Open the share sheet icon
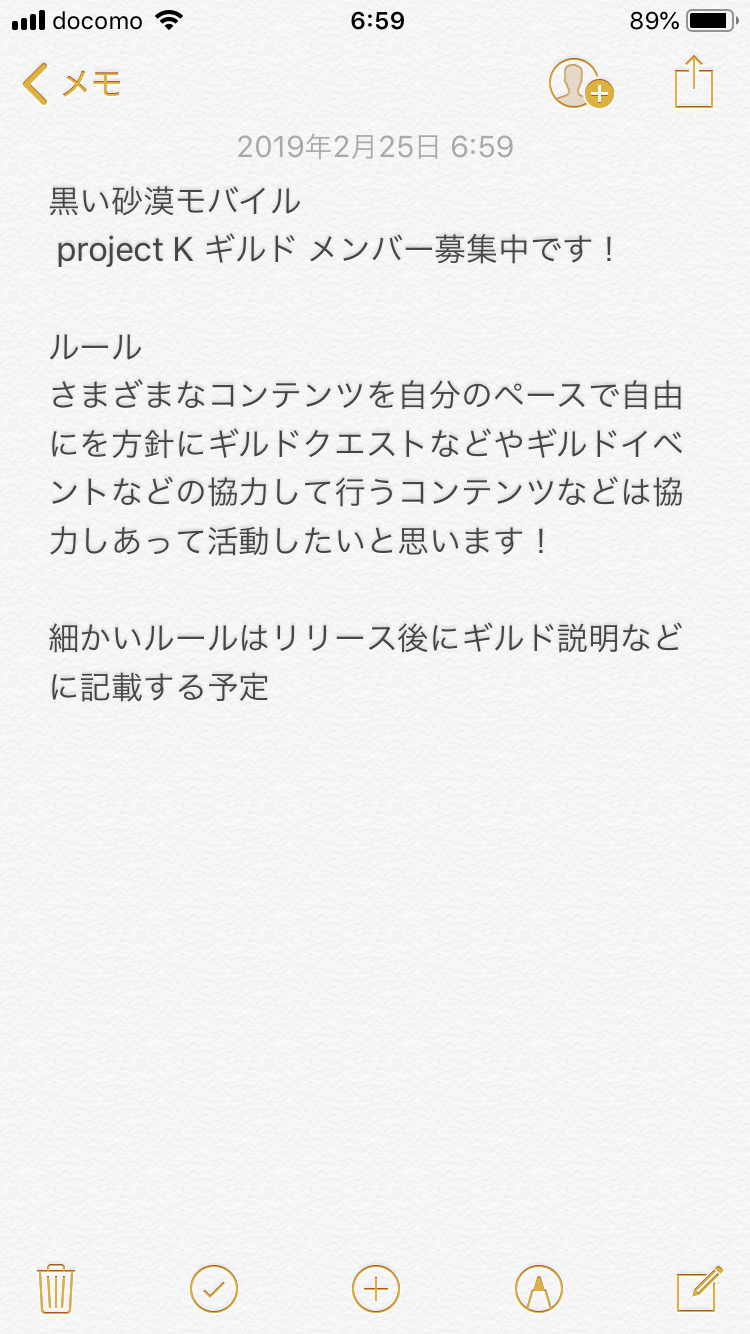This screenshot has width=750, height=1334. tap(694, 81)
